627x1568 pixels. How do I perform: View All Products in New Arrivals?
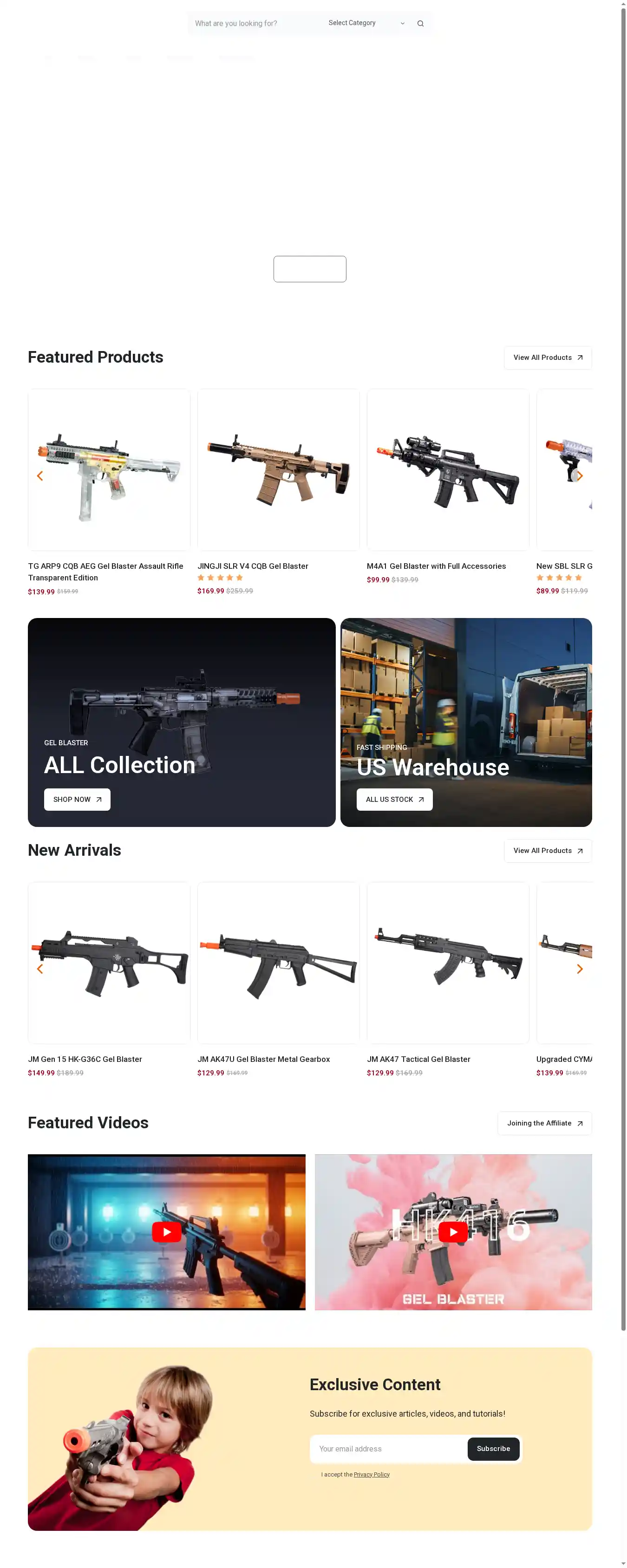pyautogui.click(x=547, y=850)
